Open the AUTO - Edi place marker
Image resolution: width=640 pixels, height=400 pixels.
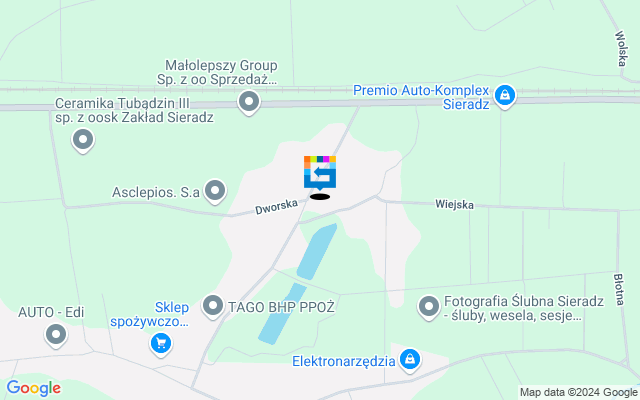coord(56,335)
